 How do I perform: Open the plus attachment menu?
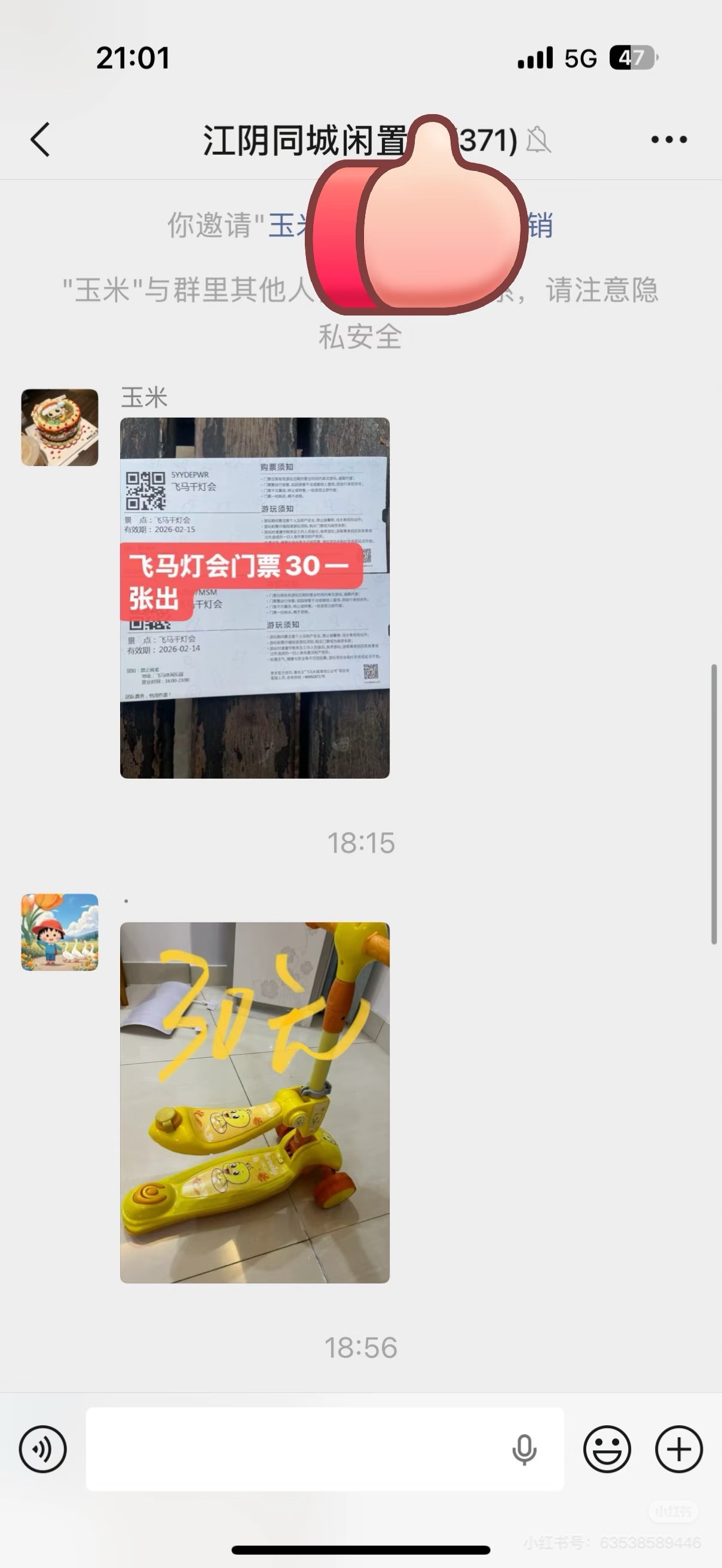(679, 1448)
